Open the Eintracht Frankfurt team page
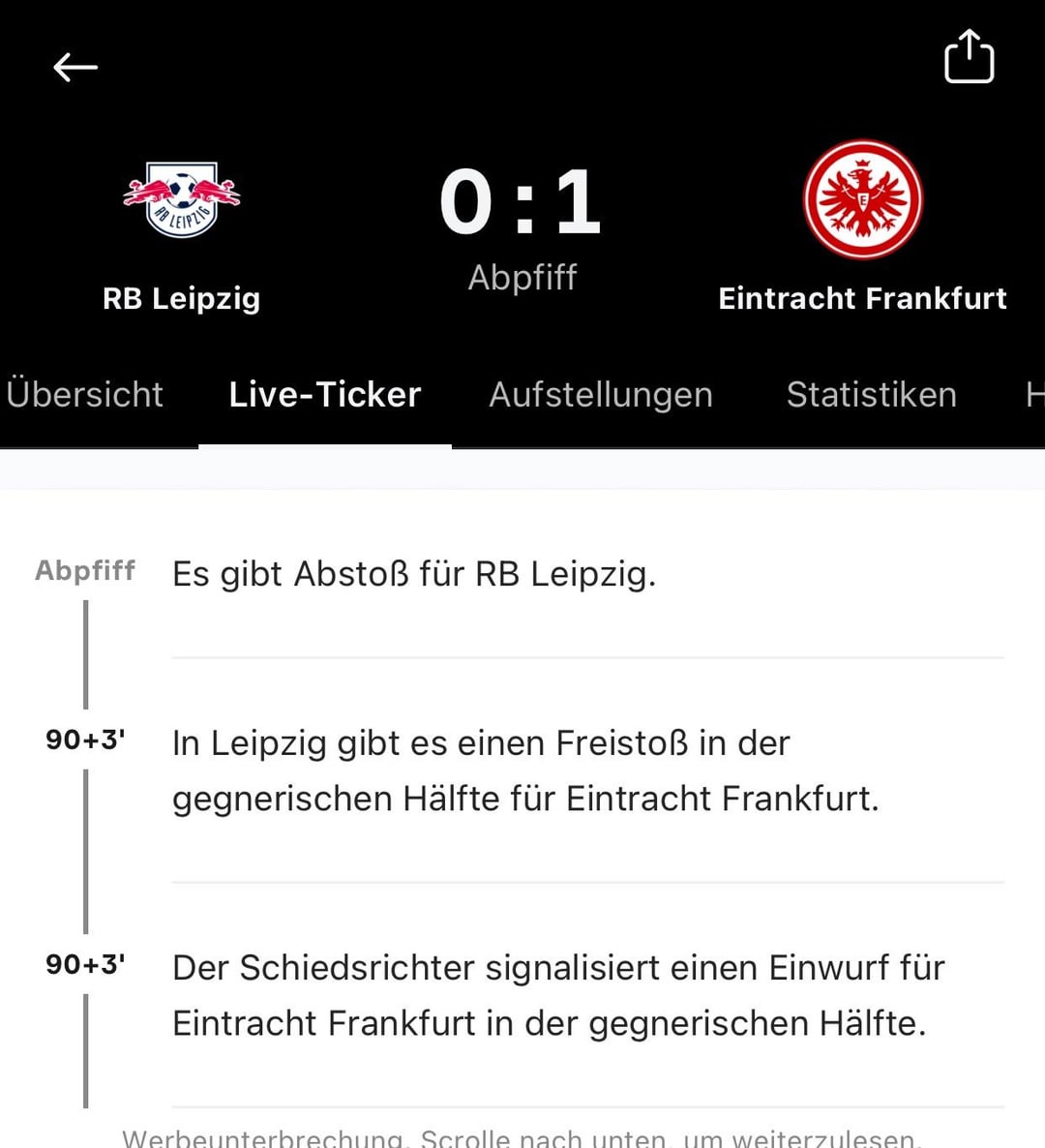The height and width of the screenshot is (1148, 1045). 863,200
